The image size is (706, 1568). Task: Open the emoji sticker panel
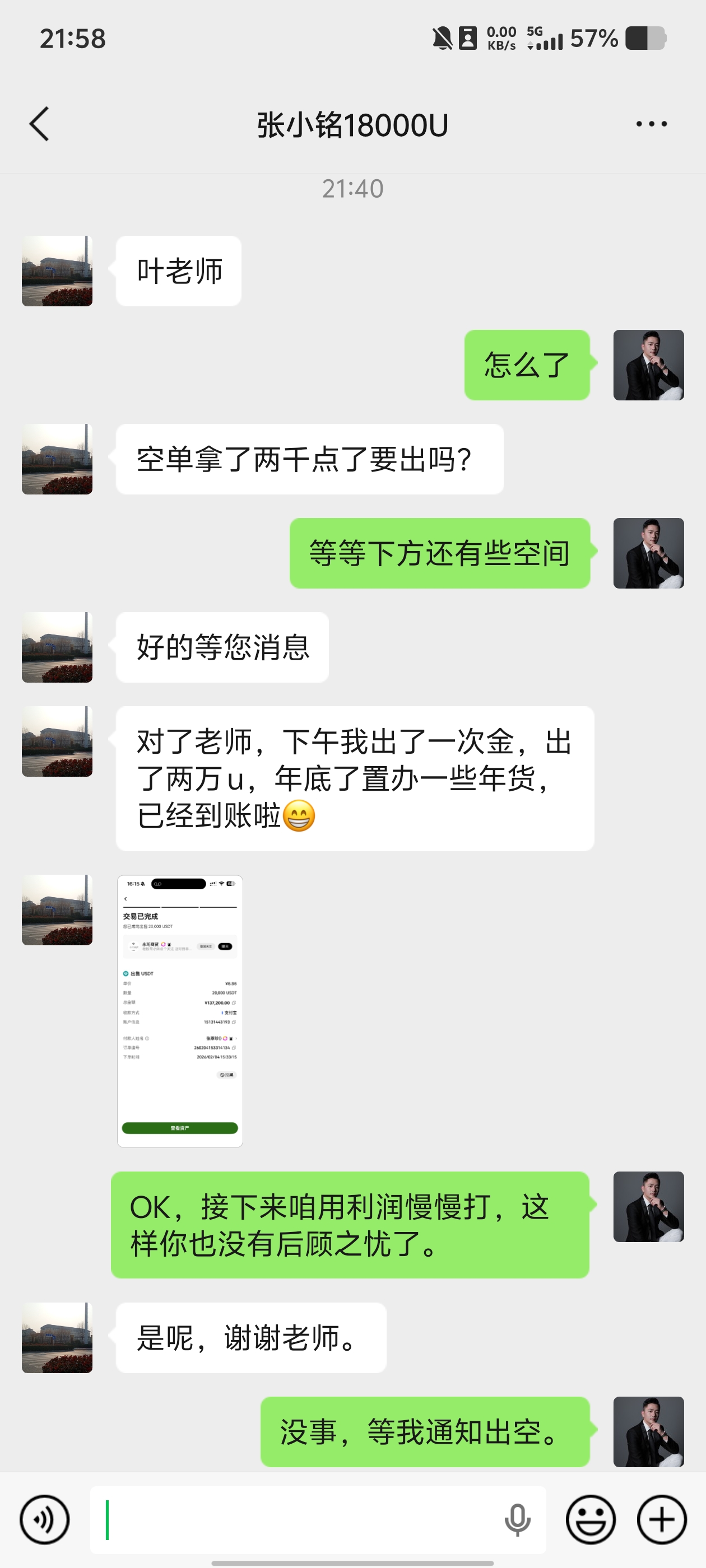[x=590, y=1519]
